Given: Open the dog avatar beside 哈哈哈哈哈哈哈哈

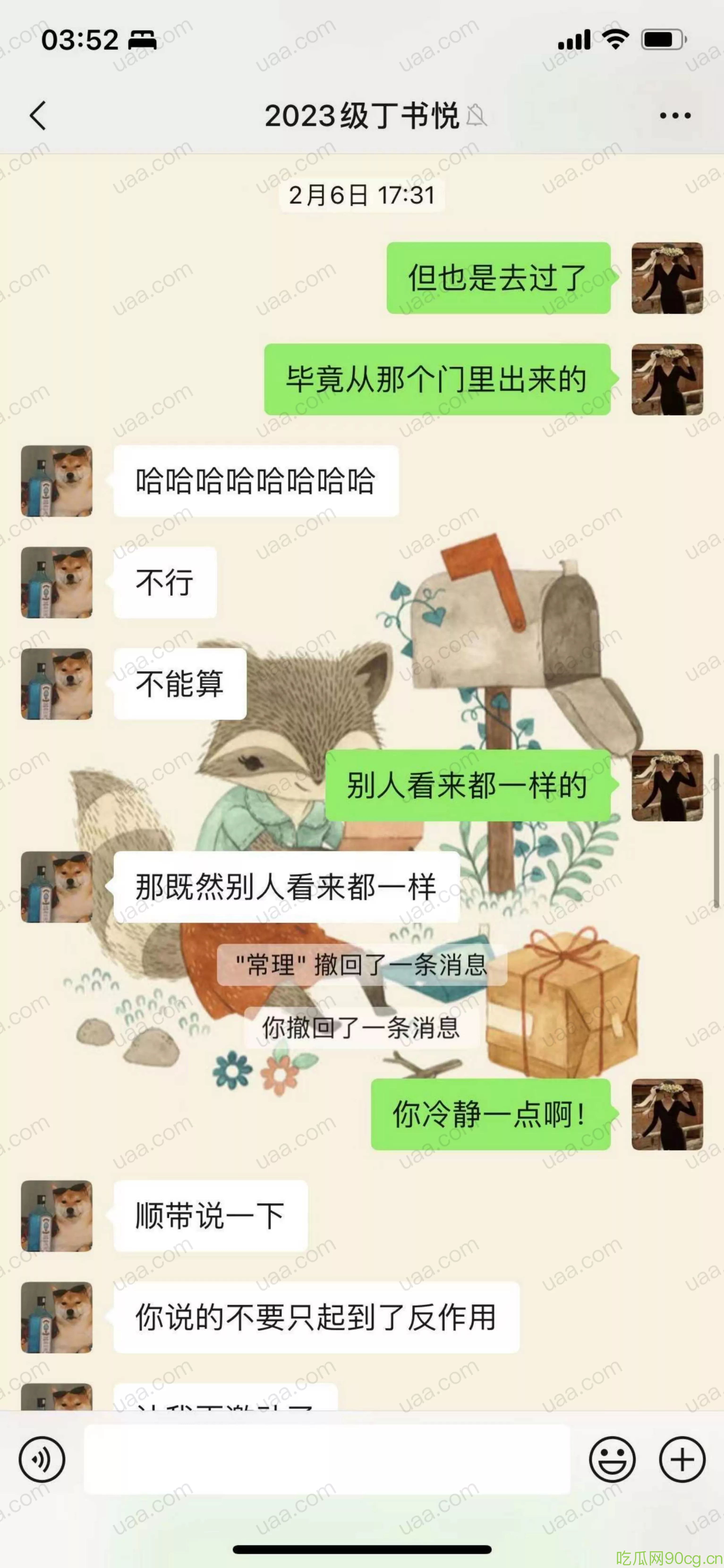Looking at the screenshot, I should [57, 481].
